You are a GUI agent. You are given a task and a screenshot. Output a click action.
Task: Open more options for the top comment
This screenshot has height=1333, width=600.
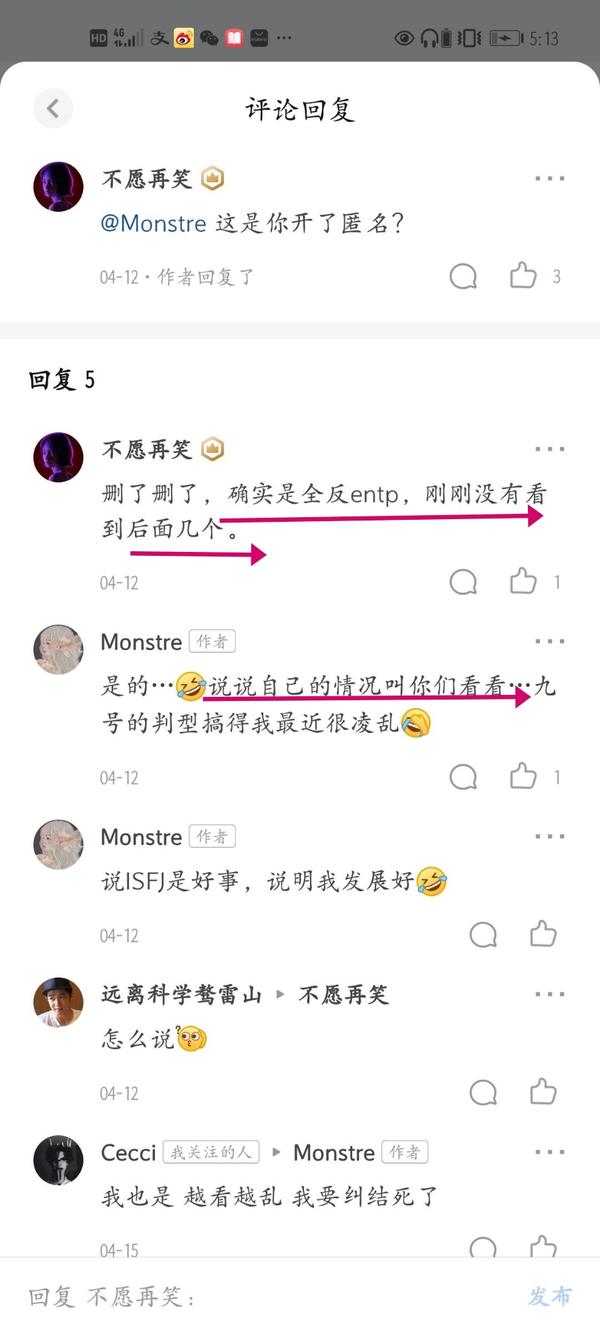[549, 179]
